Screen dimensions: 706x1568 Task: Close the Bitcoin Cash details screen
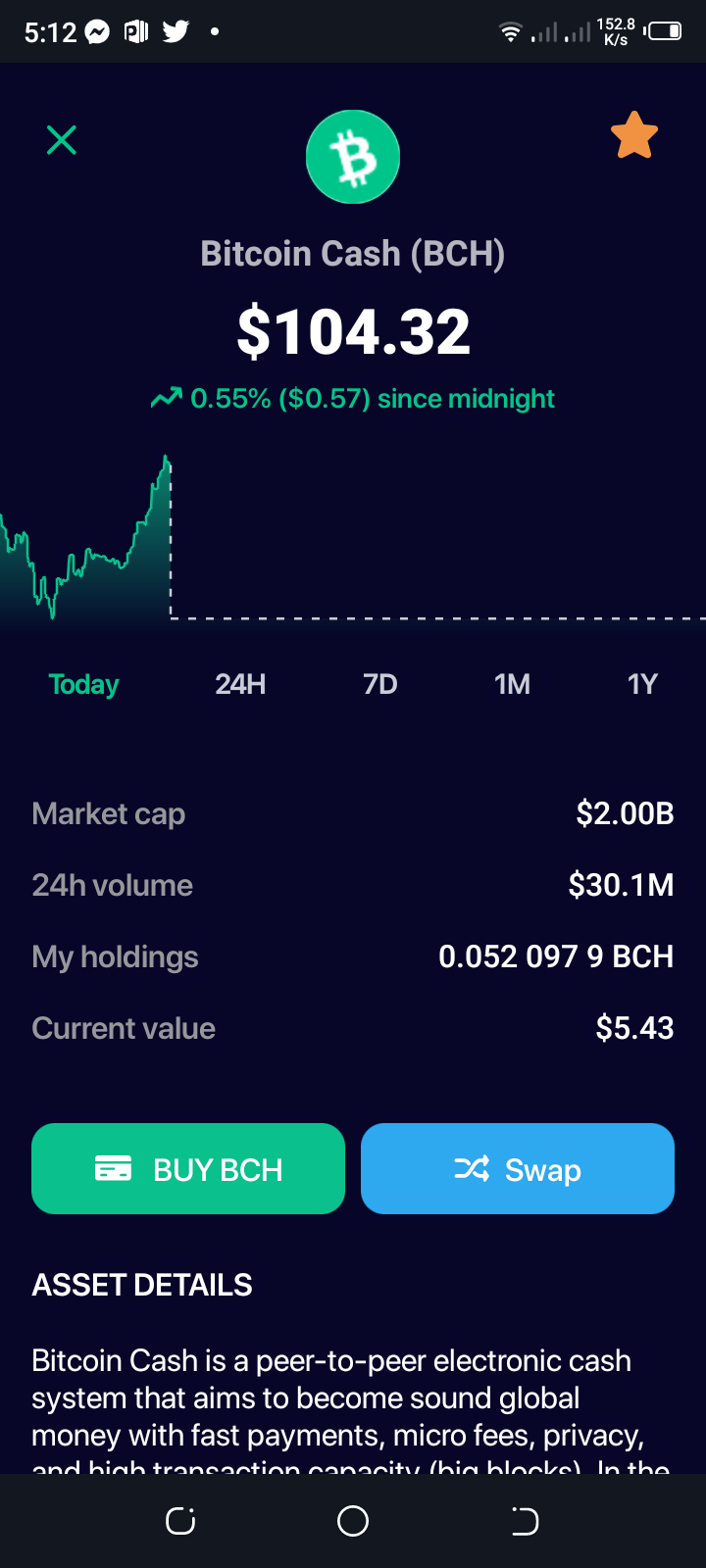61,141
